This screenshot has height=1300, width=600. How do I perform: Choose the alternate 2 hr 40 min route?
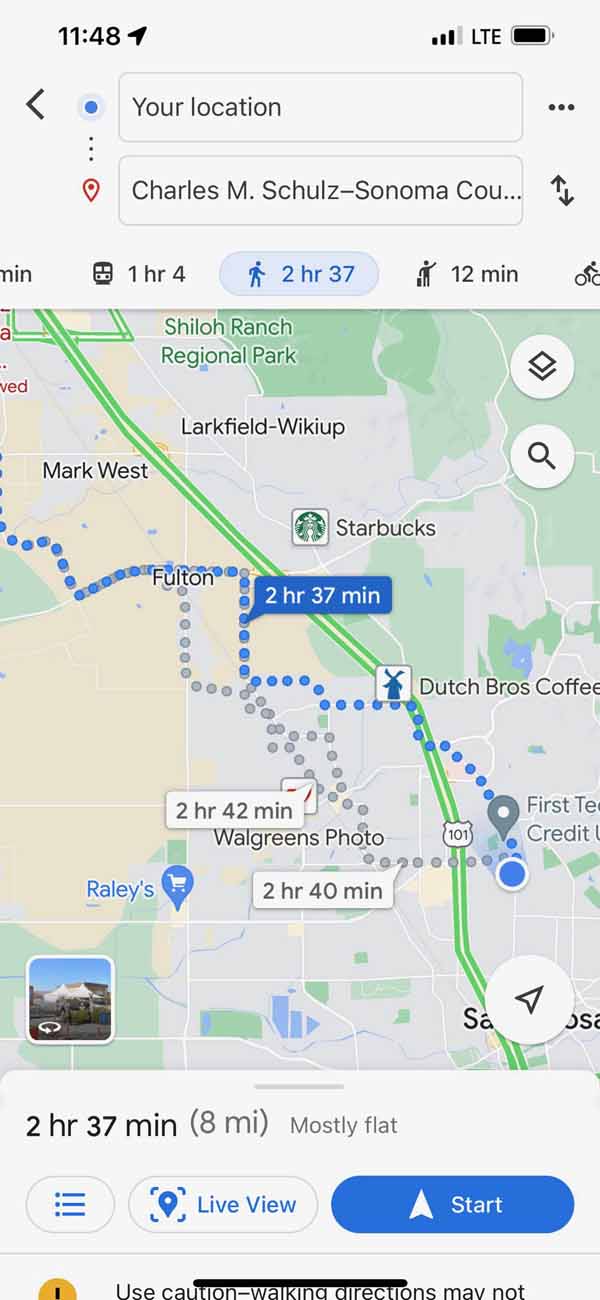pos(322,890)
